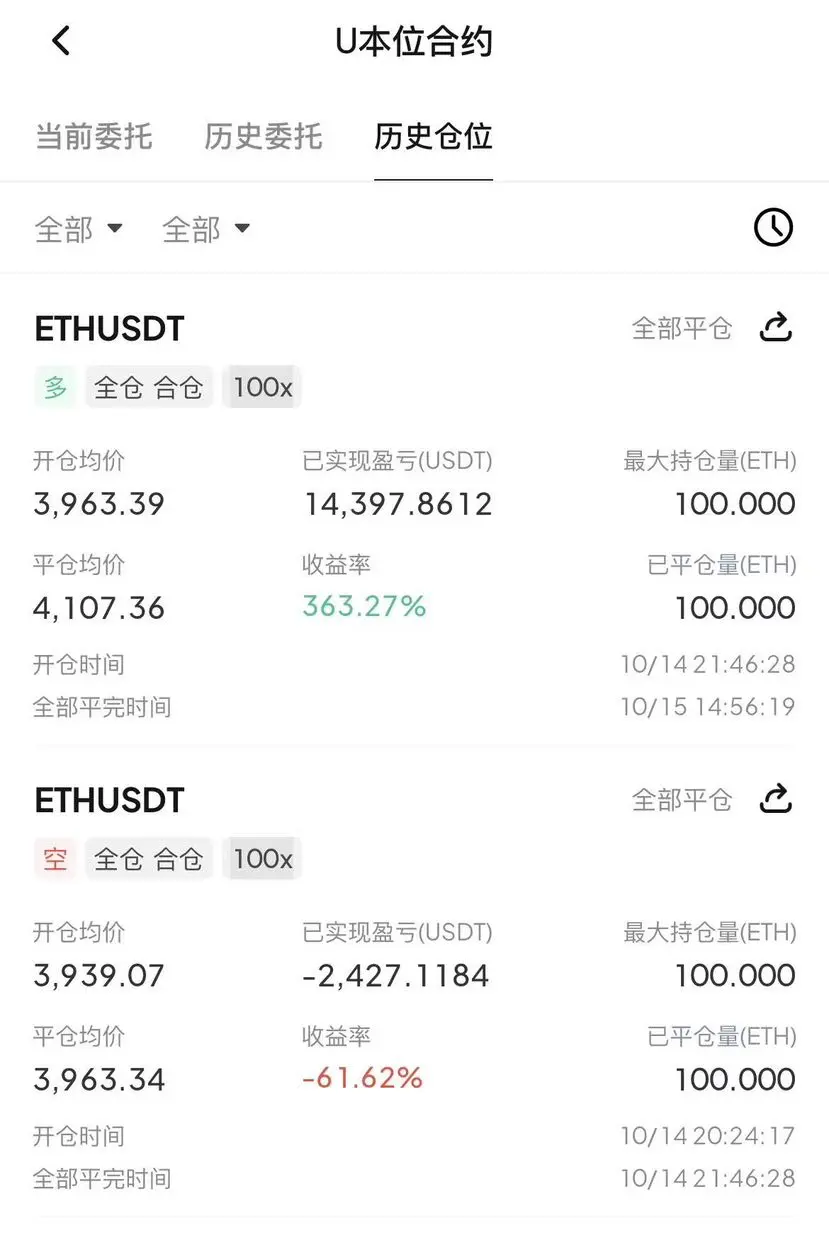Share the ETHUSDT short position with -61.62% return
Viewport: 829px width, 1235px height.
pos(776,799)
